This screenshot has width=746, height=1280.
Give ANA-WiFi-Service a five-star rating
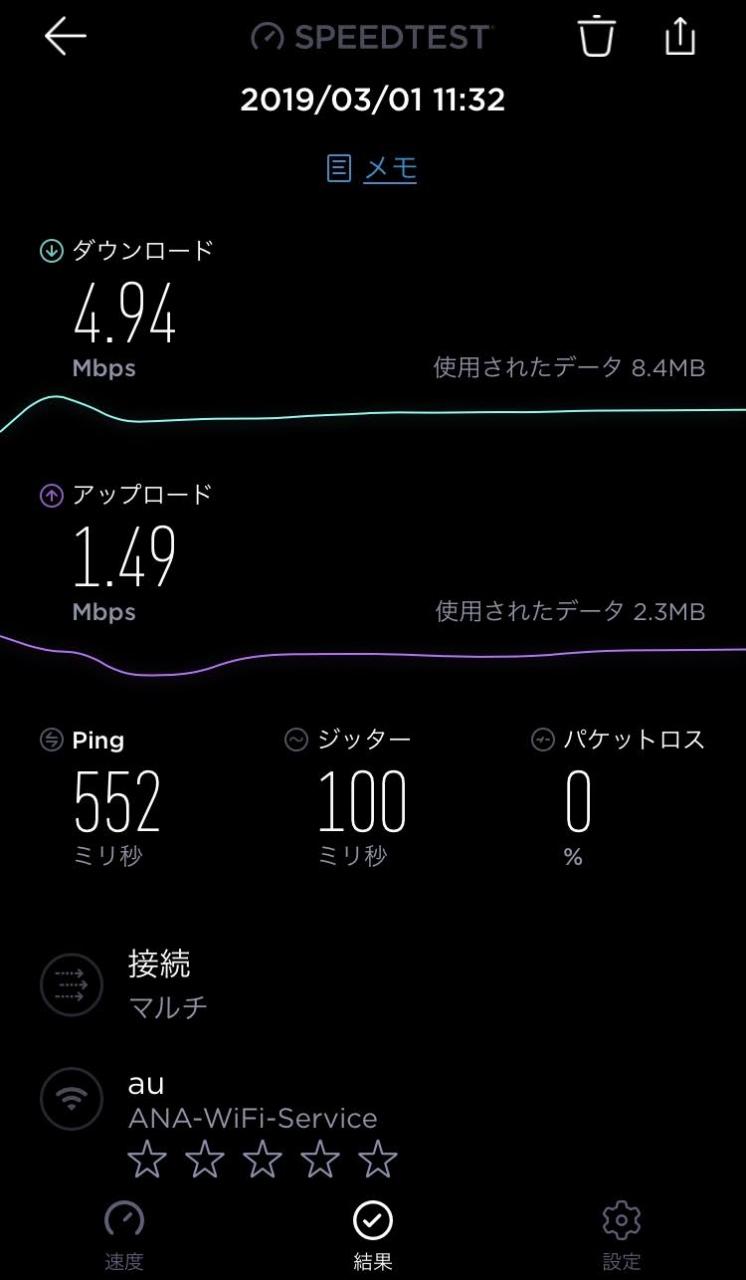click(x=378, y=1160)
